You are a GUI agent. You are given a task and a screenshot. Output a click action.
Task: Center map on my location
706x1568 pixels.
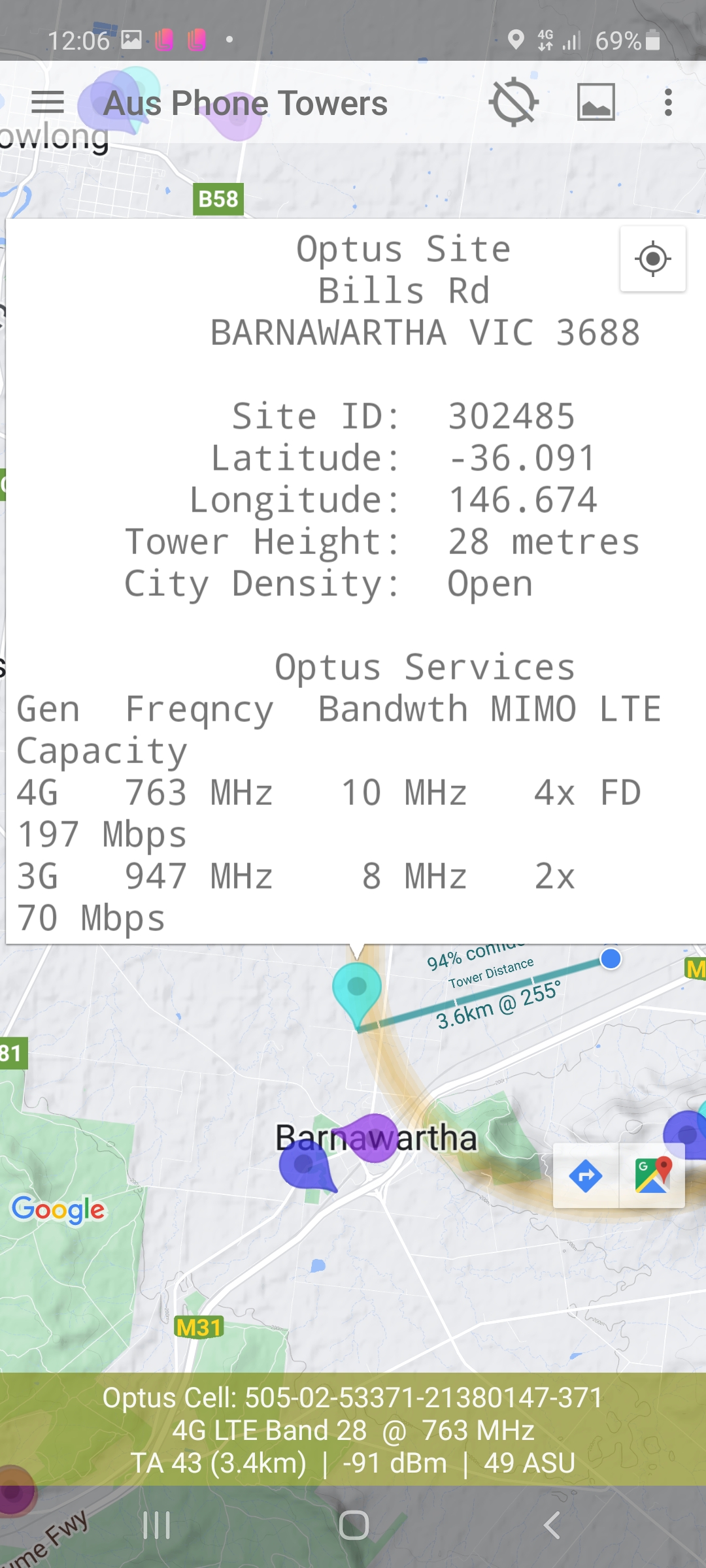[652, 259]
